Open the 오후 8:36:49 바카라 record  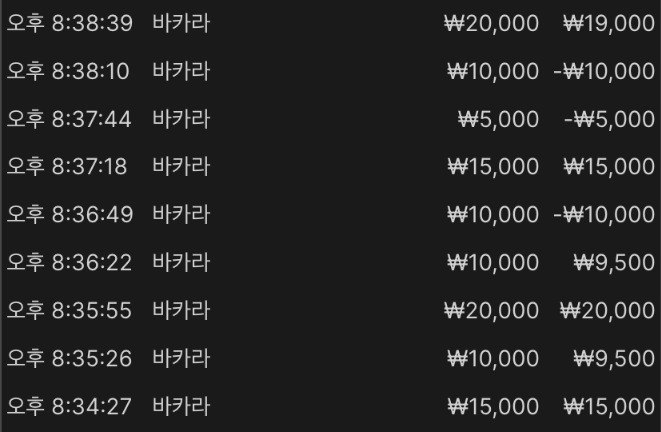tap(330, 215)
